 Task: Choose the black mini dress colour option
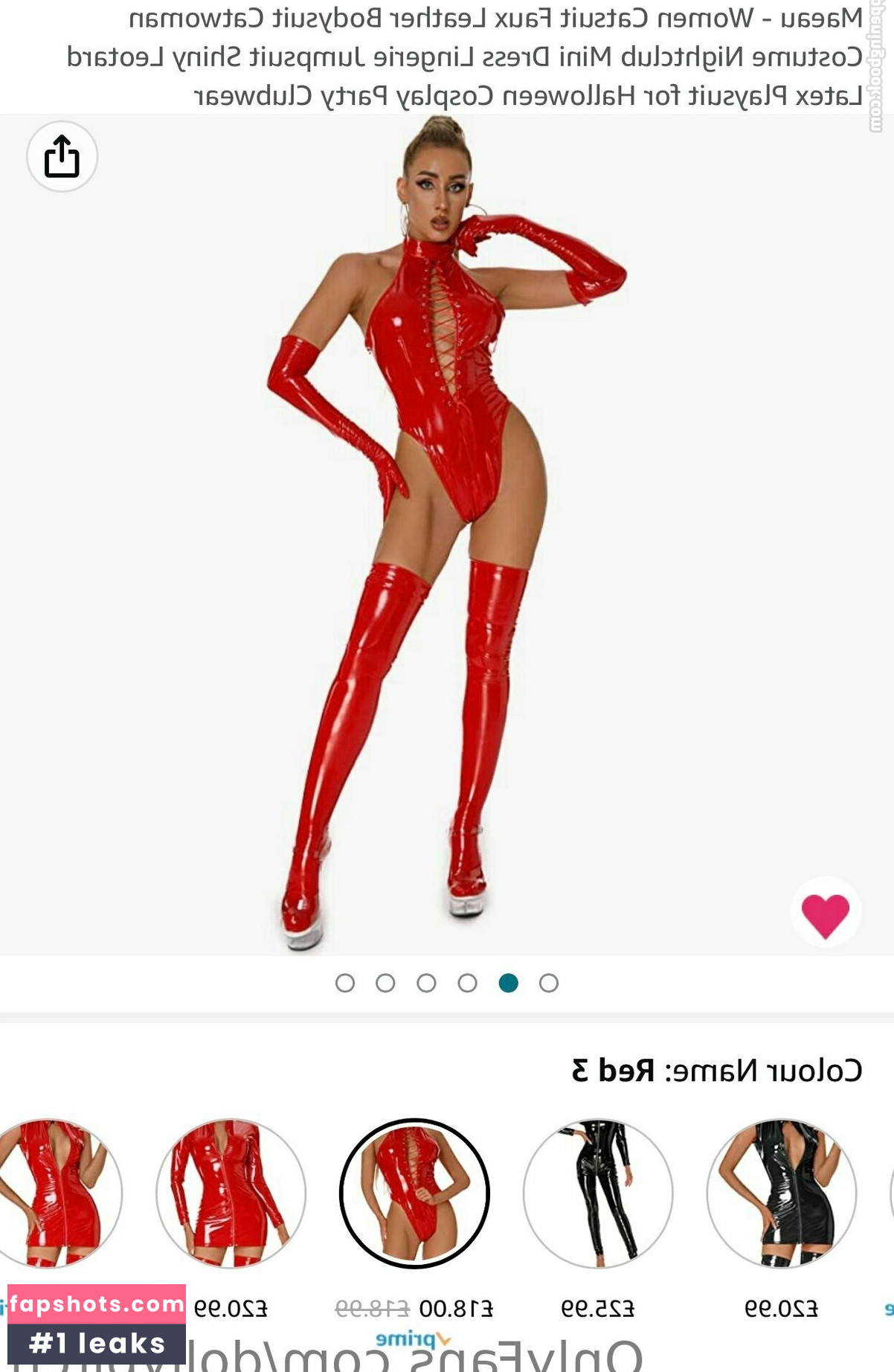point(781,1193)
